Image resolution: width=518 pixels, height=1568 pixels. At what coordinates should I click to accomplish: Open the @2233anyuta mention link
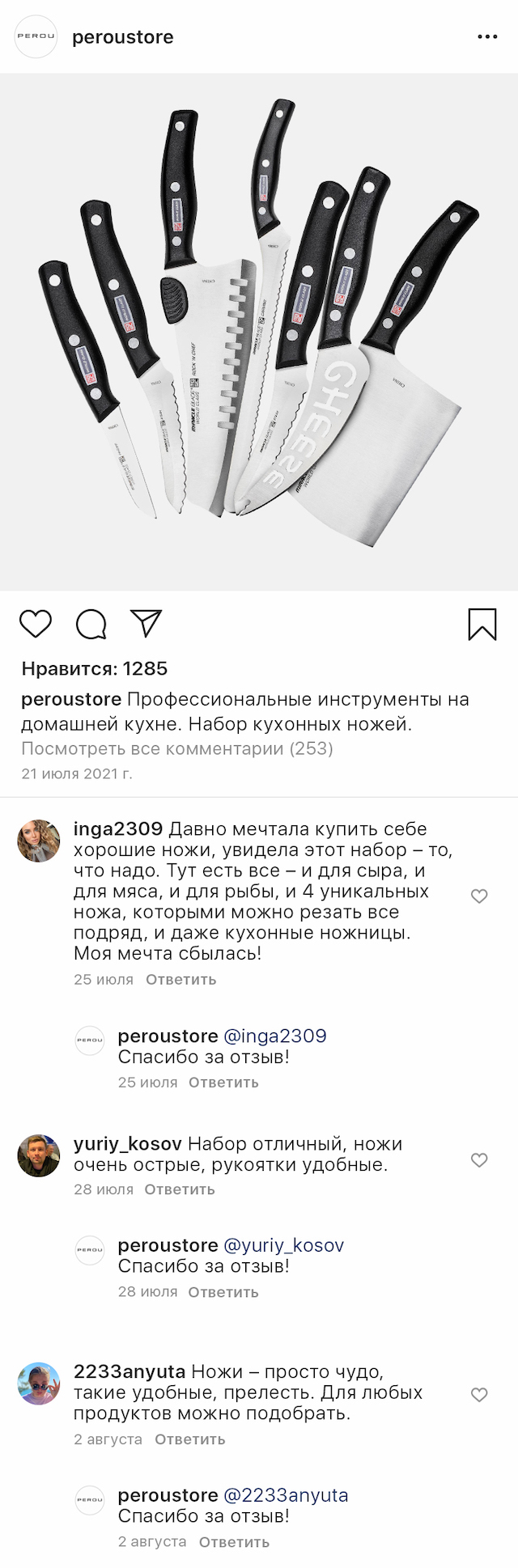tap(286, 1495)
